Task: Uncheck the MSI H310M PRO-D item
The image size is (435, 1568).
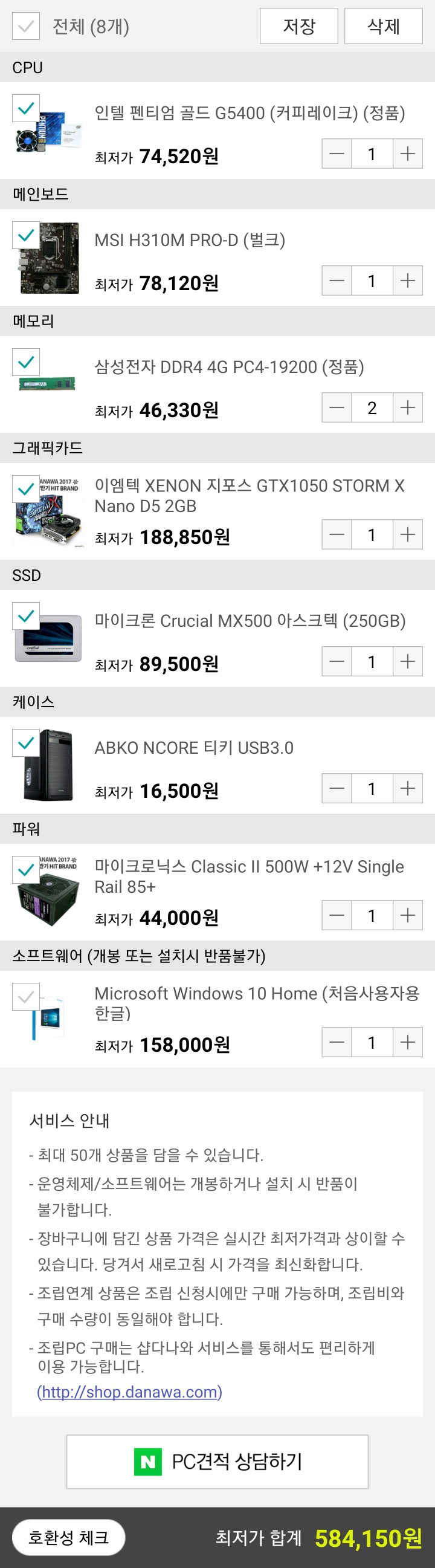Action: 26,235
